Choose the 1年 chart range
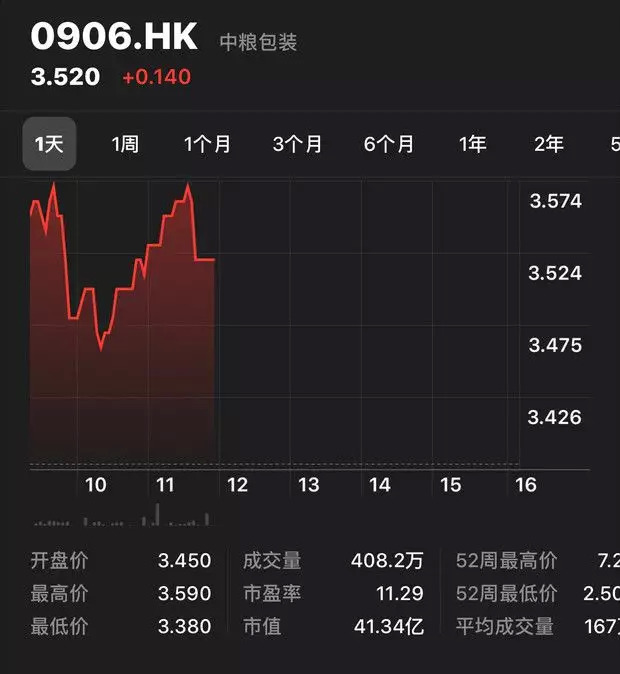 (x=472, y=144)
